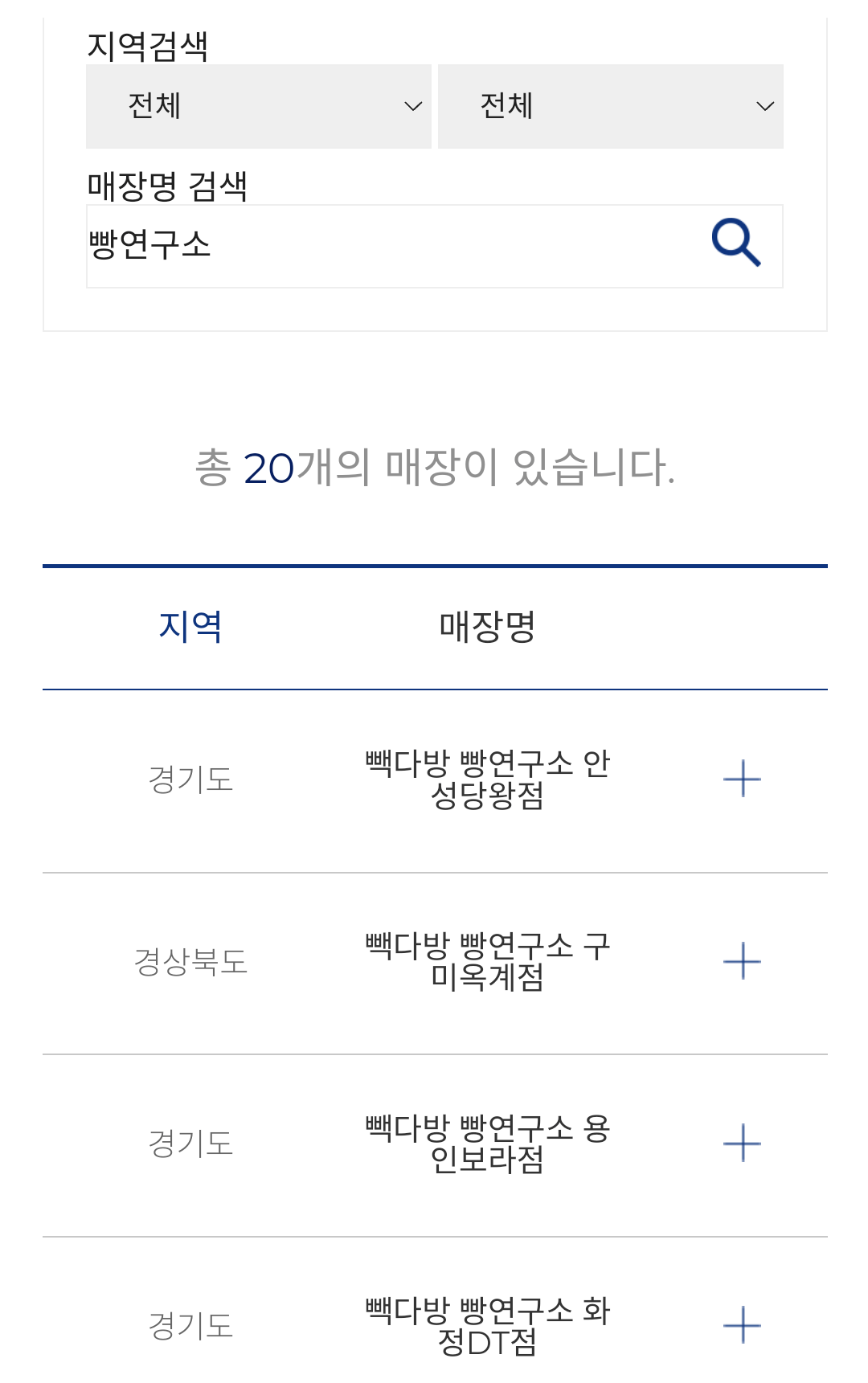
Task: Expand the 화정DT점 store details
Action: pos(741,1325)
